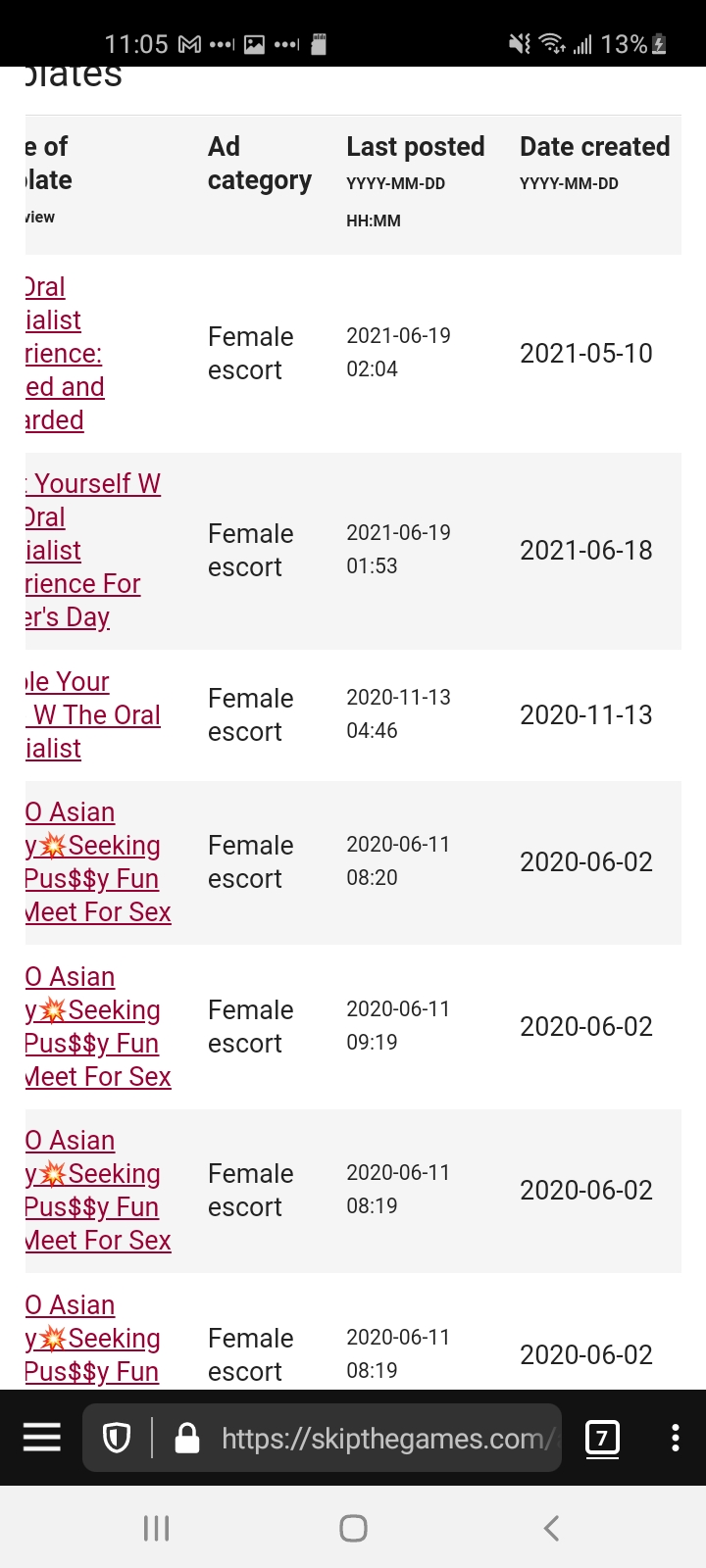Open the tabs switcher showing 7

coord(602,1438)
